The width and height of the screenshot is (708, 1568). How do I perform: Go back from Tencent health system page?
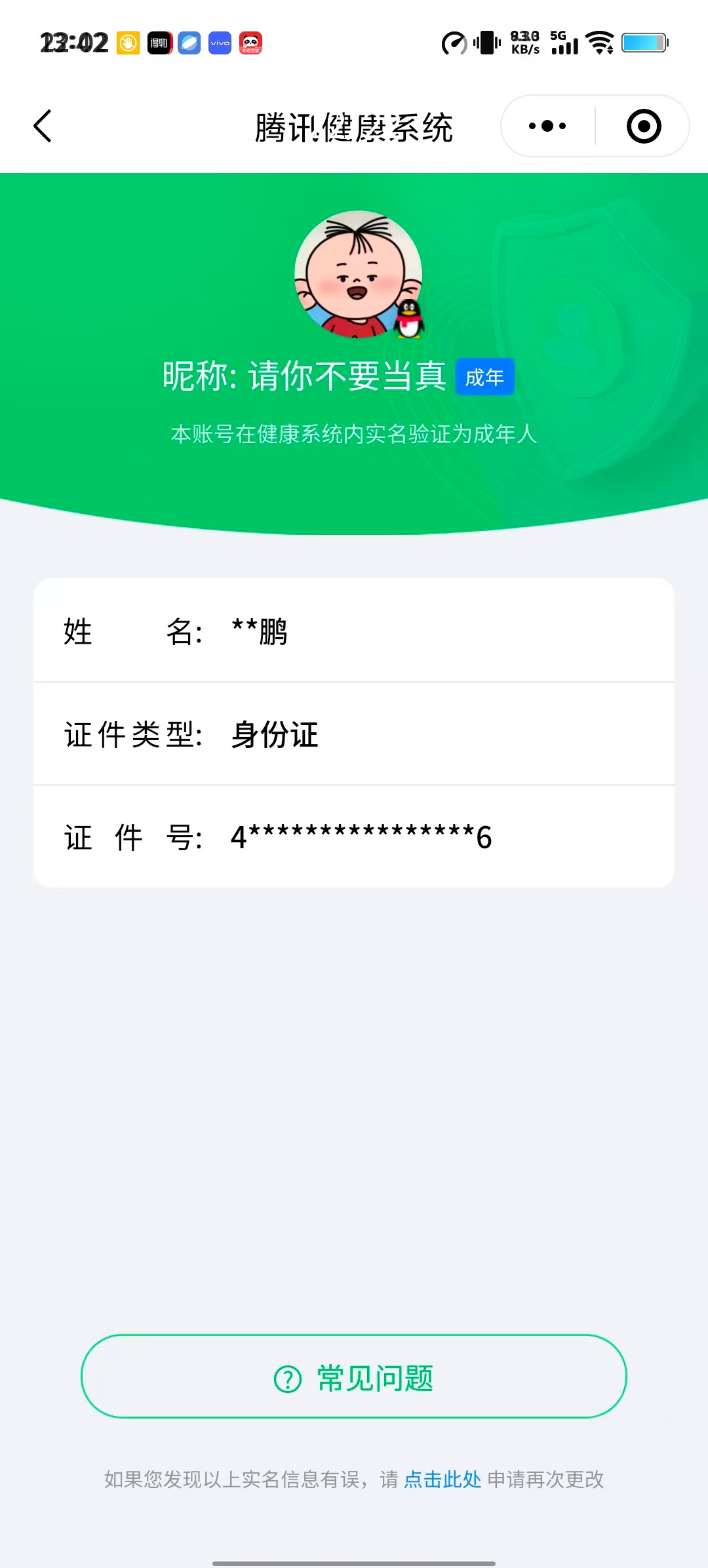coord(43,126)
